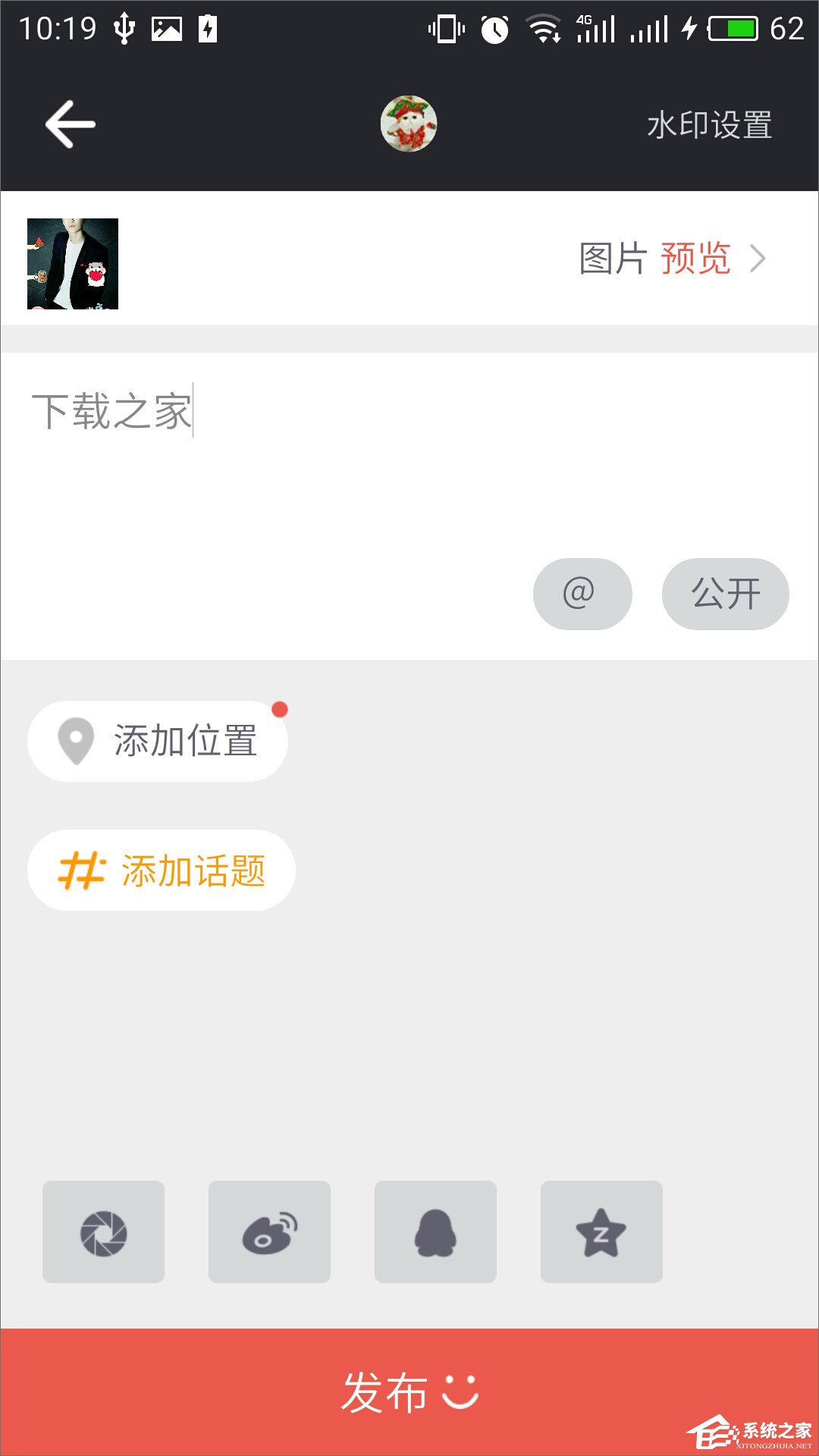
Task: Tap the avatar at the top bar
Action: [409, 124]
